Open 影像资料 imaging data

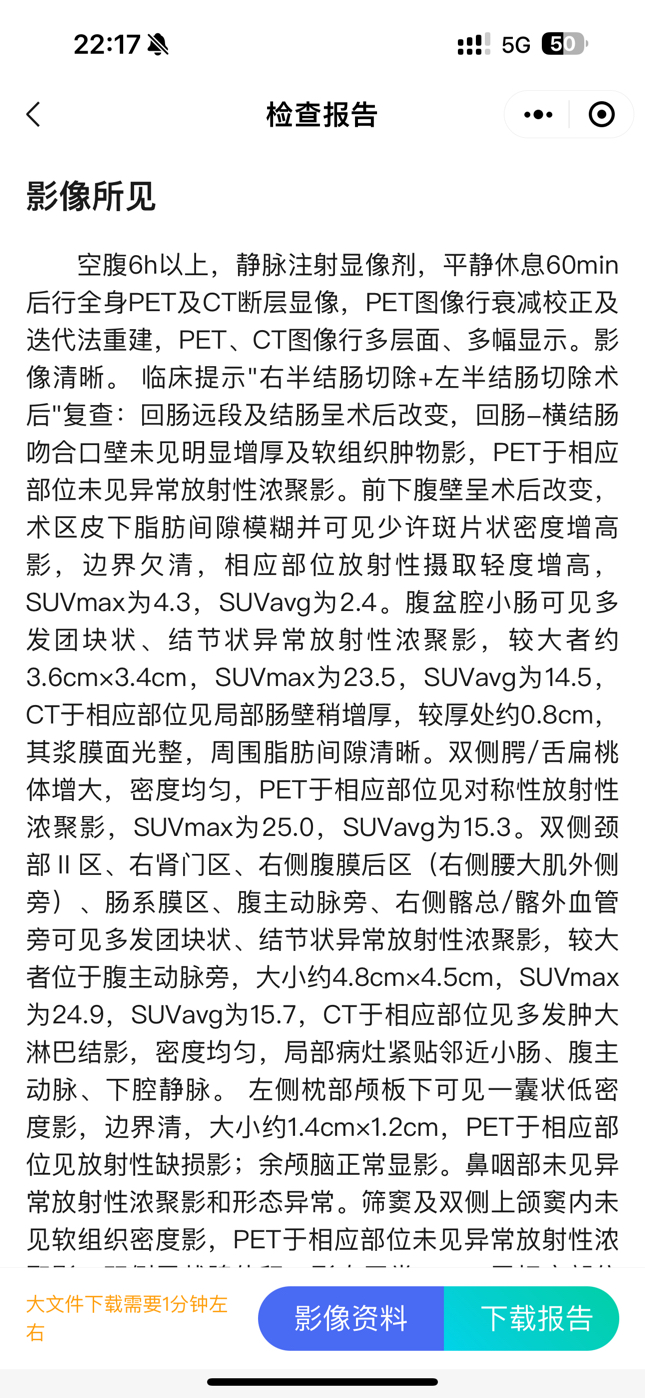point(351,1317)
